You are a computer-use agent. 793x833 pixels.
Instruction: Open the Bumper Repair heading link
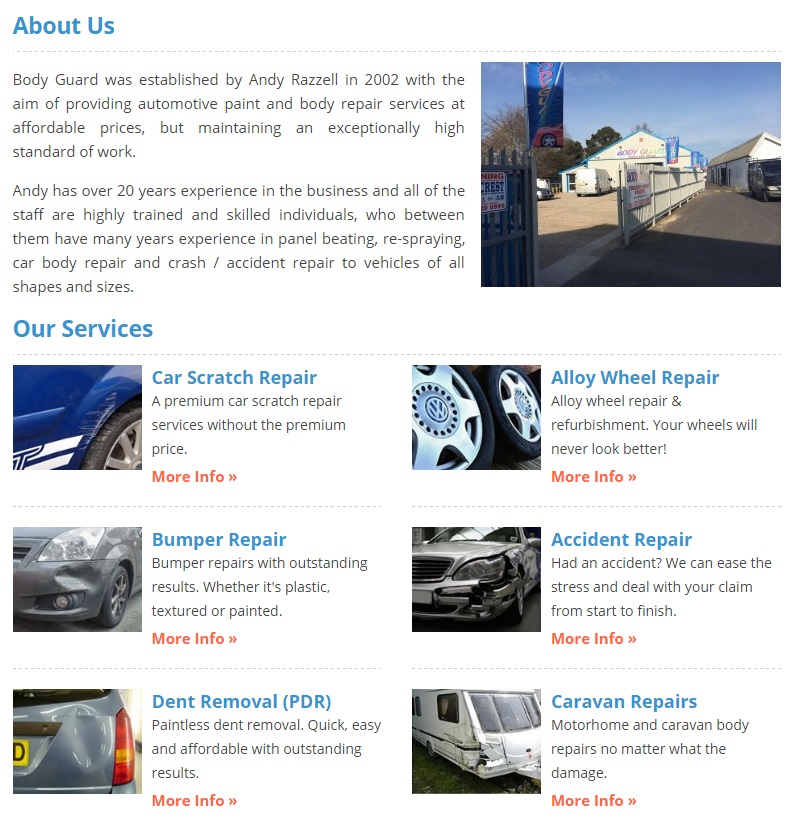click(x=219, y=539)
